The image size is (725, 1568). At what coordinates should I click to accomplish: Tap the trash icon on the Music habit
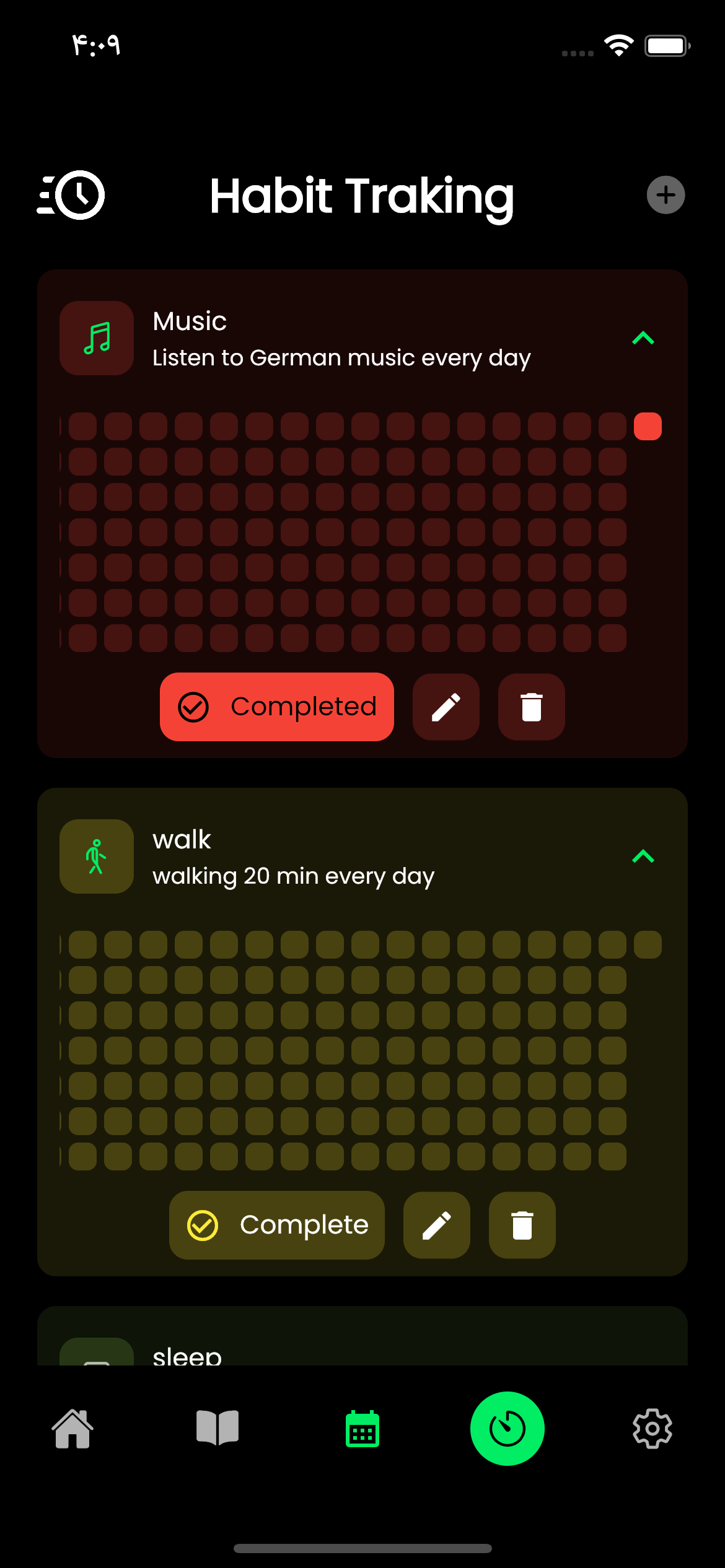tap(531, 707)
